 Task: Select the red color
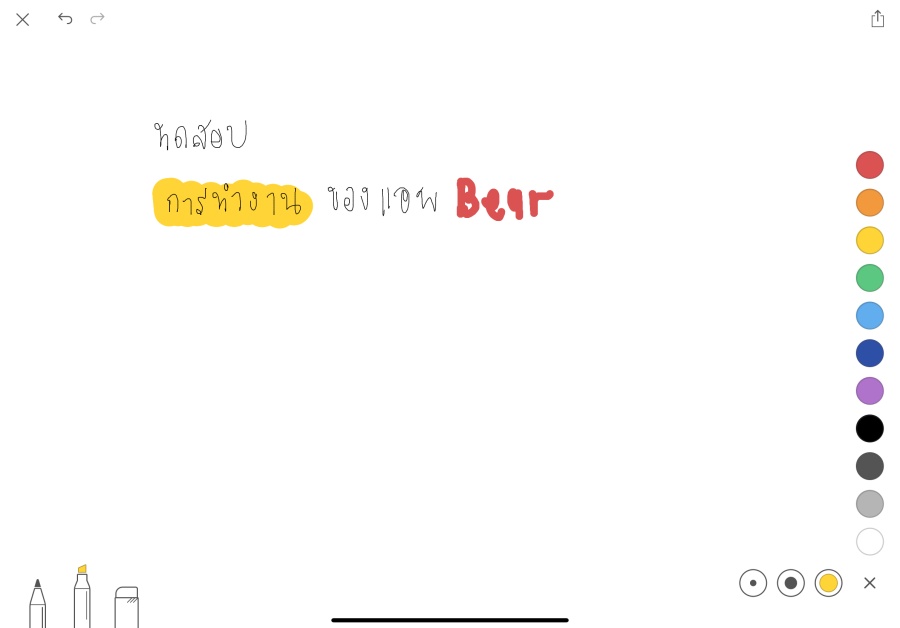869,165
